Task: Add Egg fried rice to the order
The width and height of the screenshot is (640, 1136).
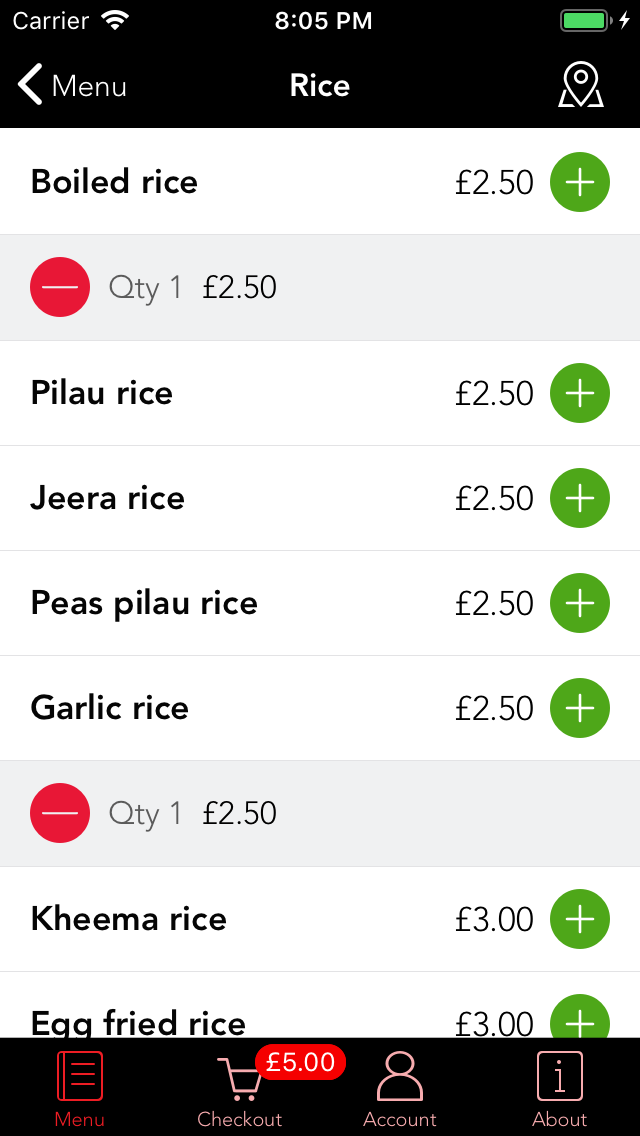Action: pos(580,1018)
